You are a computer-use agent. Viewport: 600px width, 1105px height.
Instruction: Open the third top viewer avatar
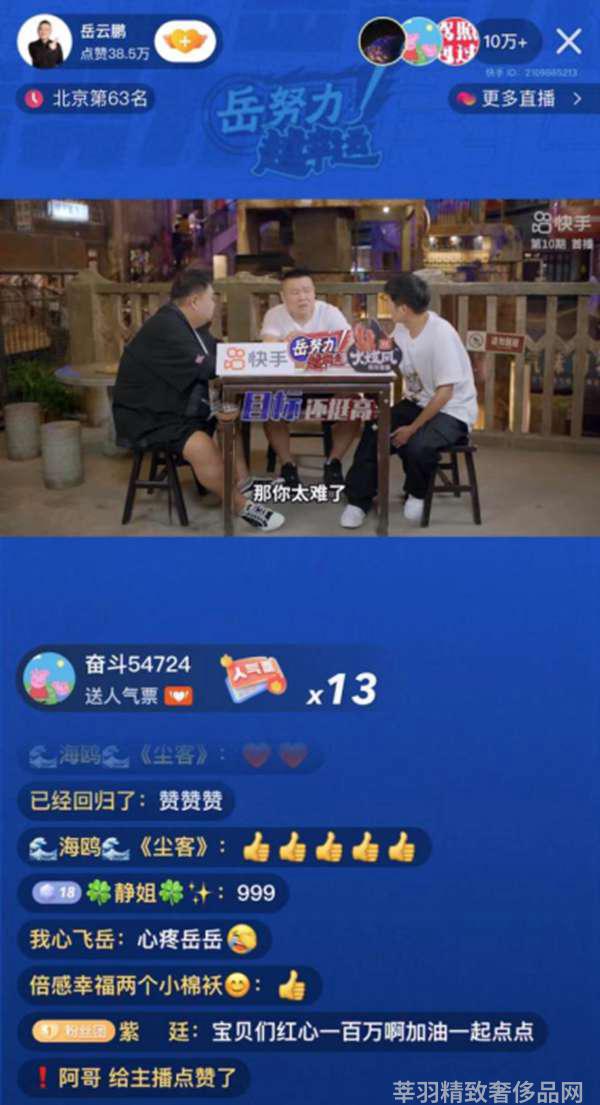(458, 42)
